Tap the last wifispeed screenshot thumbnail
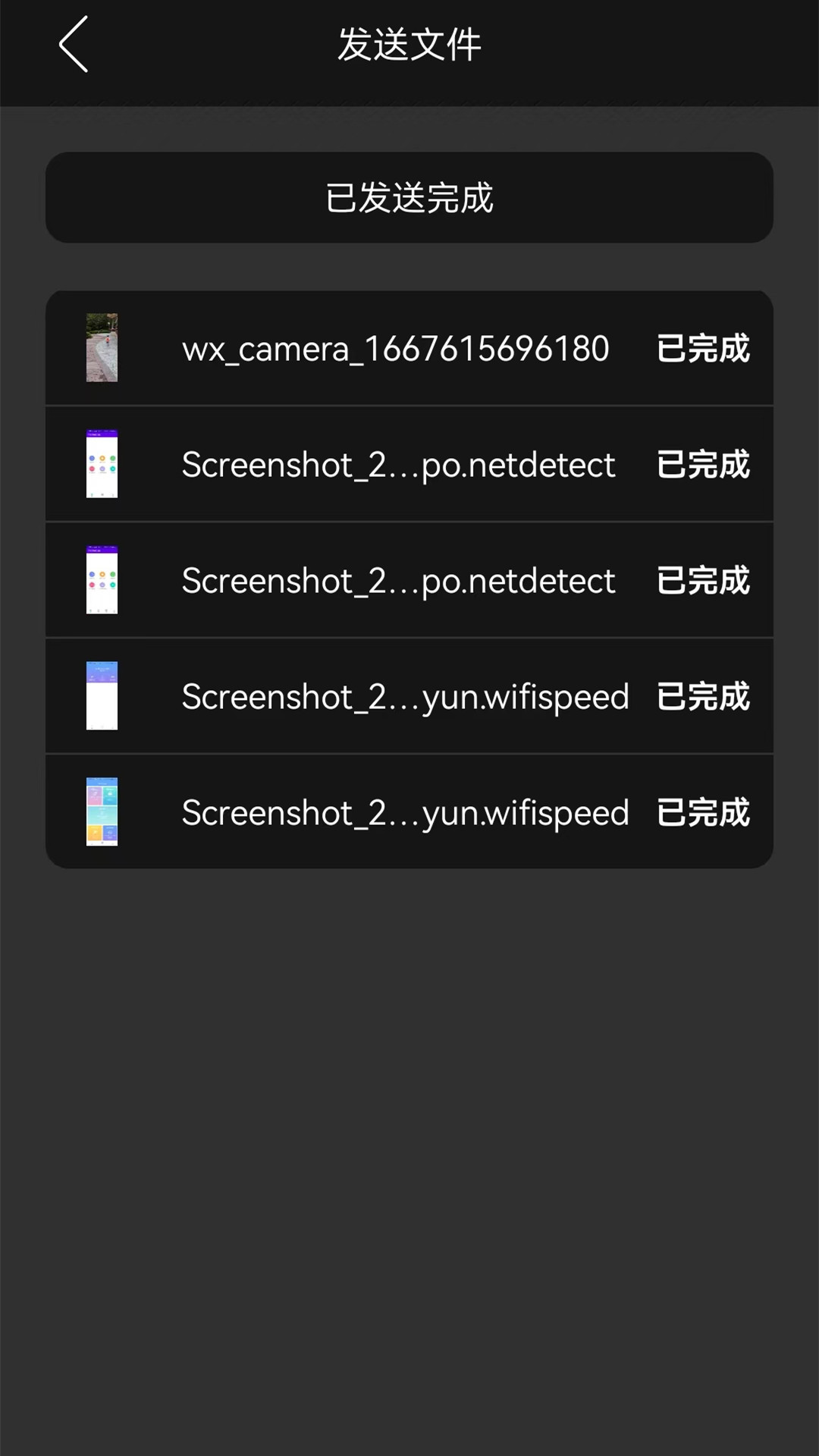Screen dimensions: 819x1456 pos(102,810)
